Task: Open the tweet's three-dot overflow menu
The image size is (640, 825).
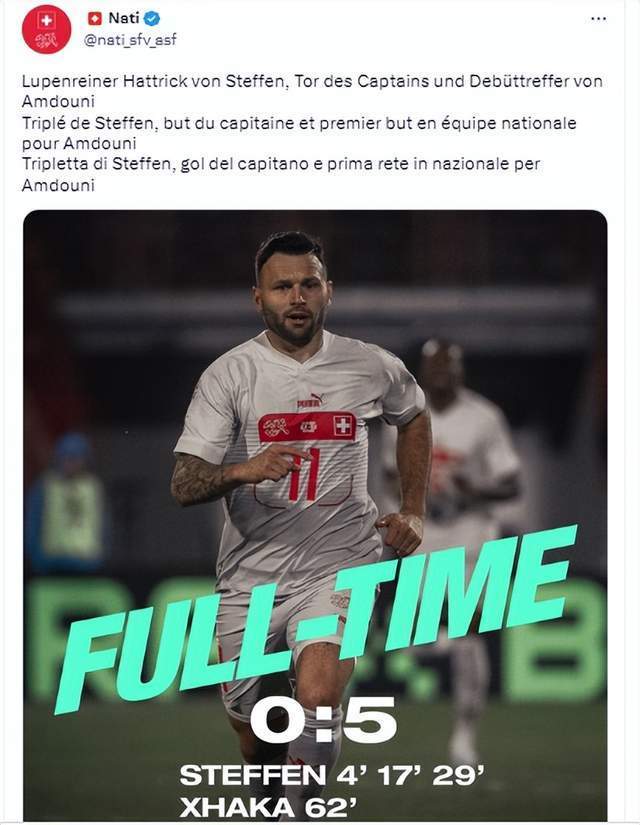Action: point(598,19)
